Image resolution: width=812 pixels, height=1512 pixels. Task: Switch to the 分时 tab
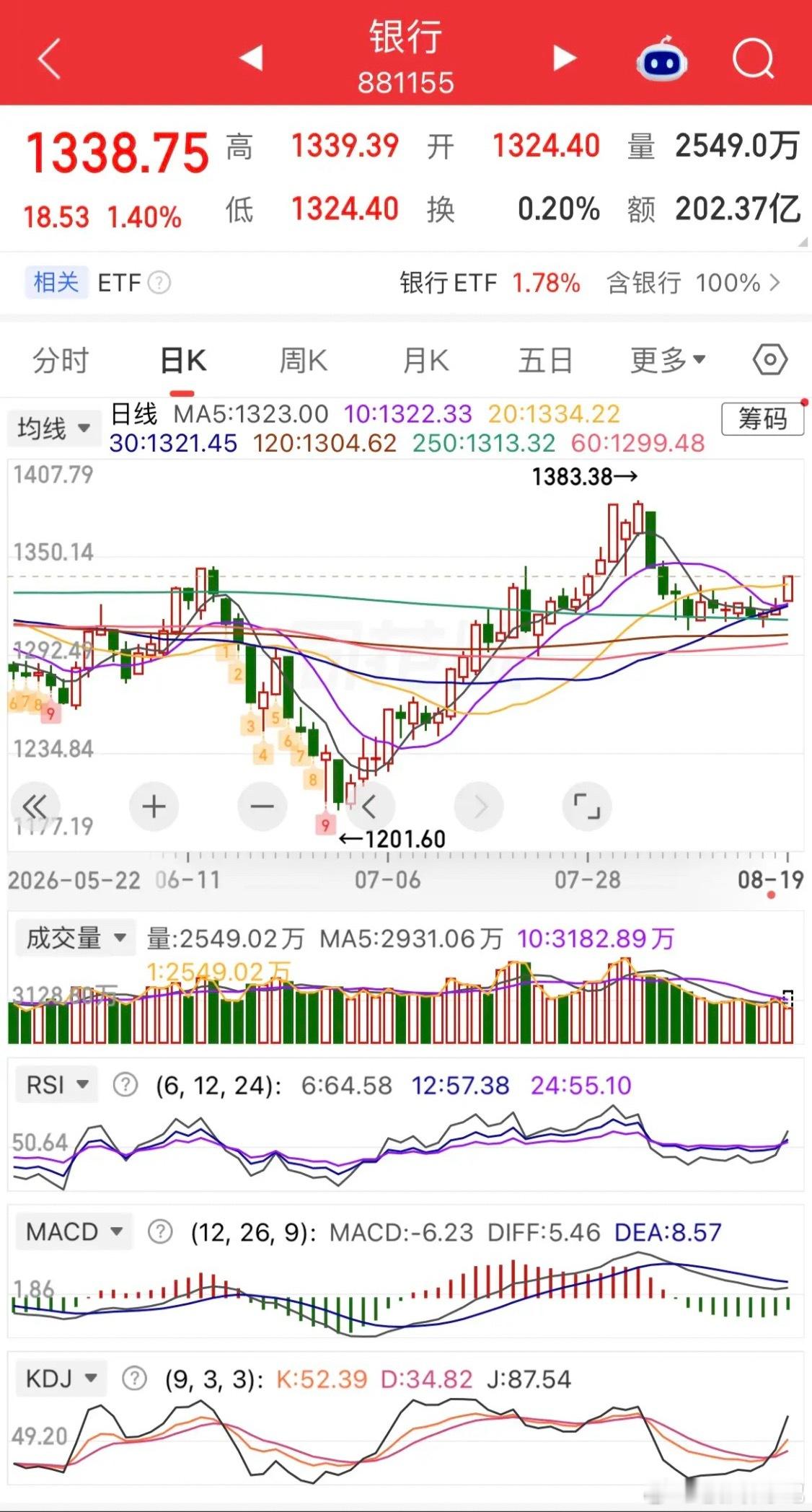[61, 360]
